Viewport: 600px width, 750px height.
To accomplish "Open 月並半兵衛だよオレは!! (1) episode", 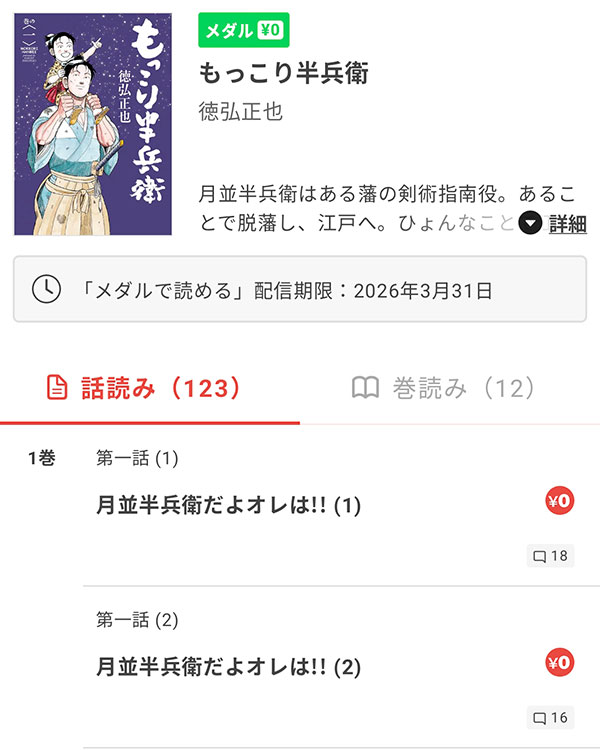I will pos(228,506).
